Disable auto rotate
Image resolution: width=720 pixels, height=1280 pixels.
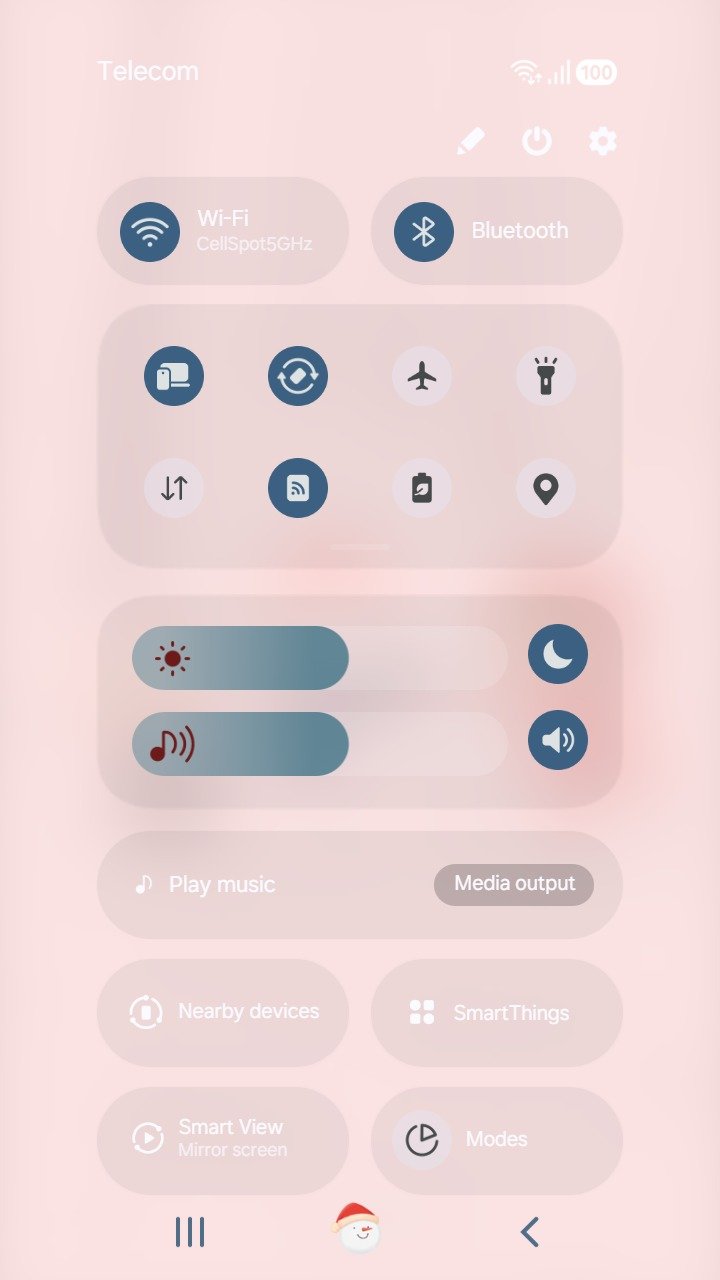coord(298,377)
